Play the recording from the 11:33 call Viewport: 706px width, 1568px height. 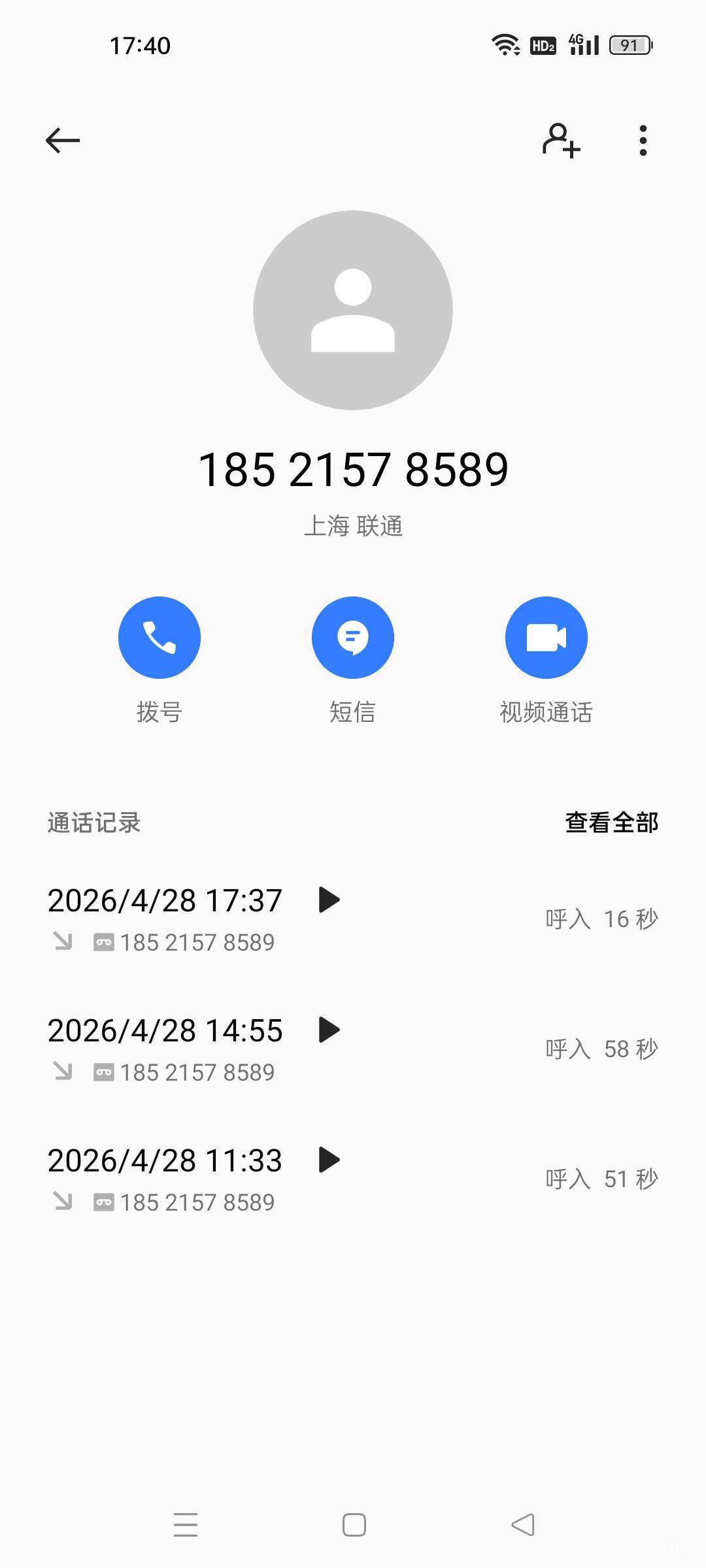click(x=329, y=1160)
